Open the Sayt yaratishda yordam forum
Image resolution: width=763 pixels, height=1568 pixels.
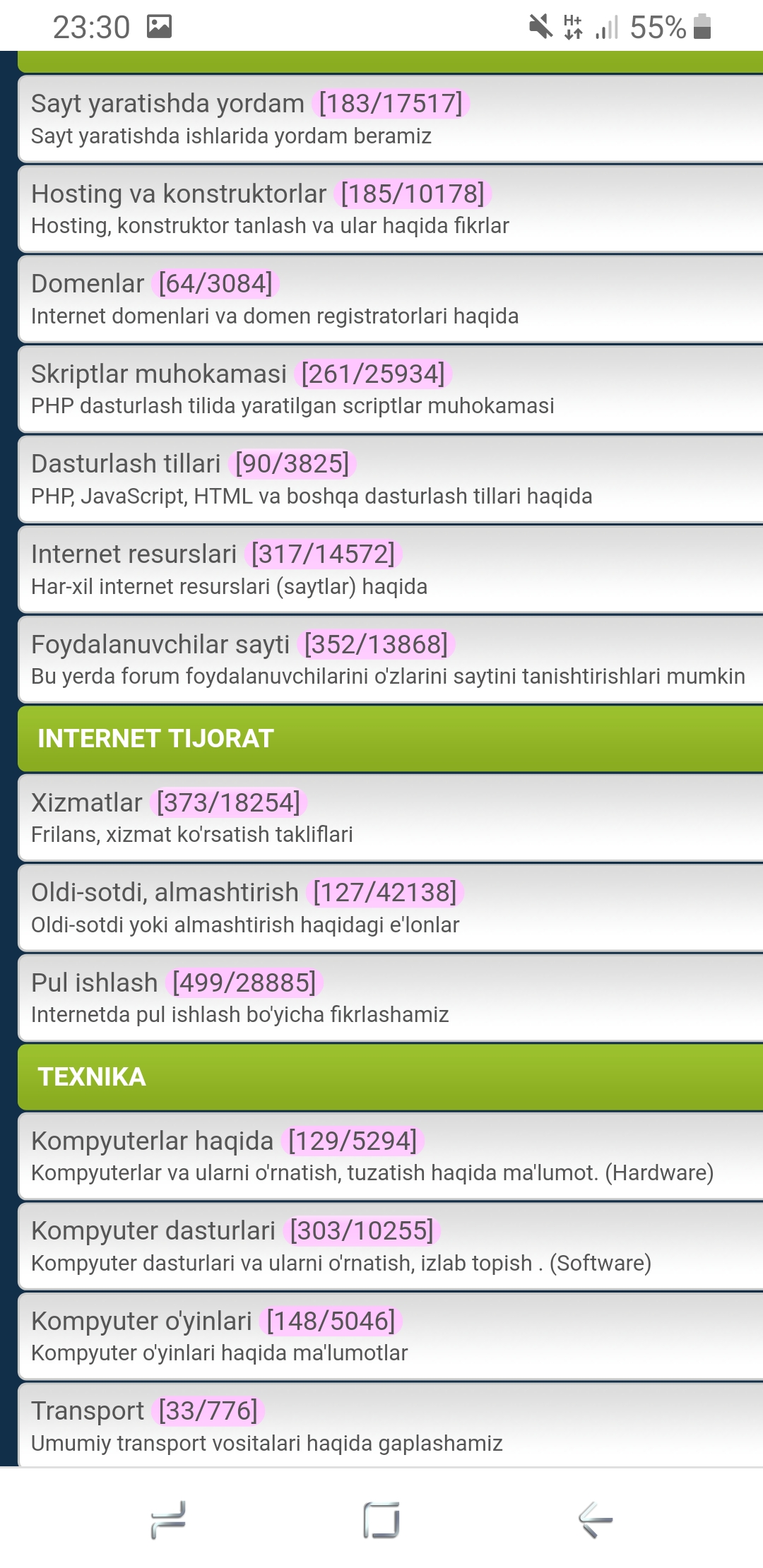pos(167,104)
